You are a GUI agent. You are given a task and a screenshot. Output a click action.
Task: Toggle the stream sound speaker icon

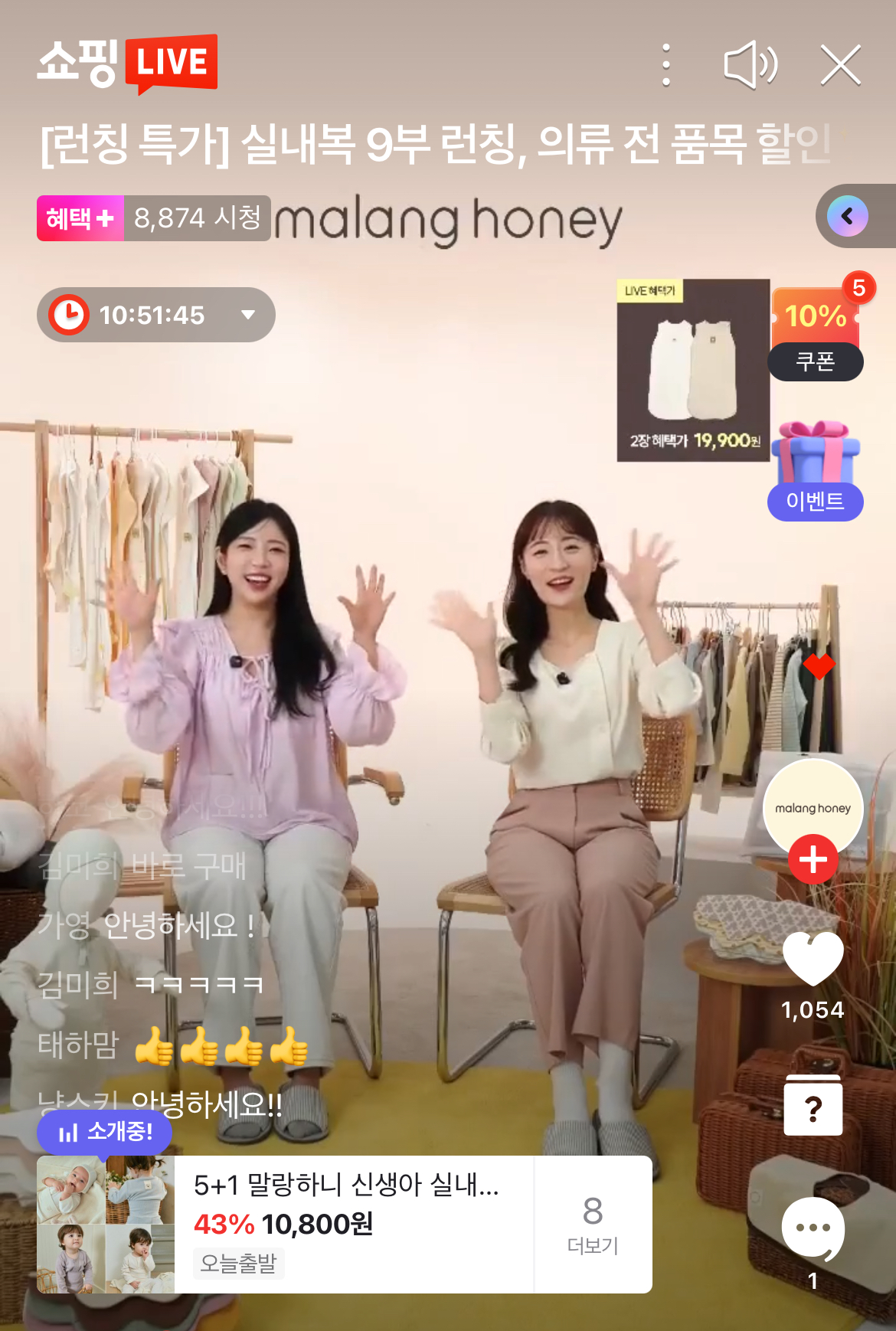750,65
